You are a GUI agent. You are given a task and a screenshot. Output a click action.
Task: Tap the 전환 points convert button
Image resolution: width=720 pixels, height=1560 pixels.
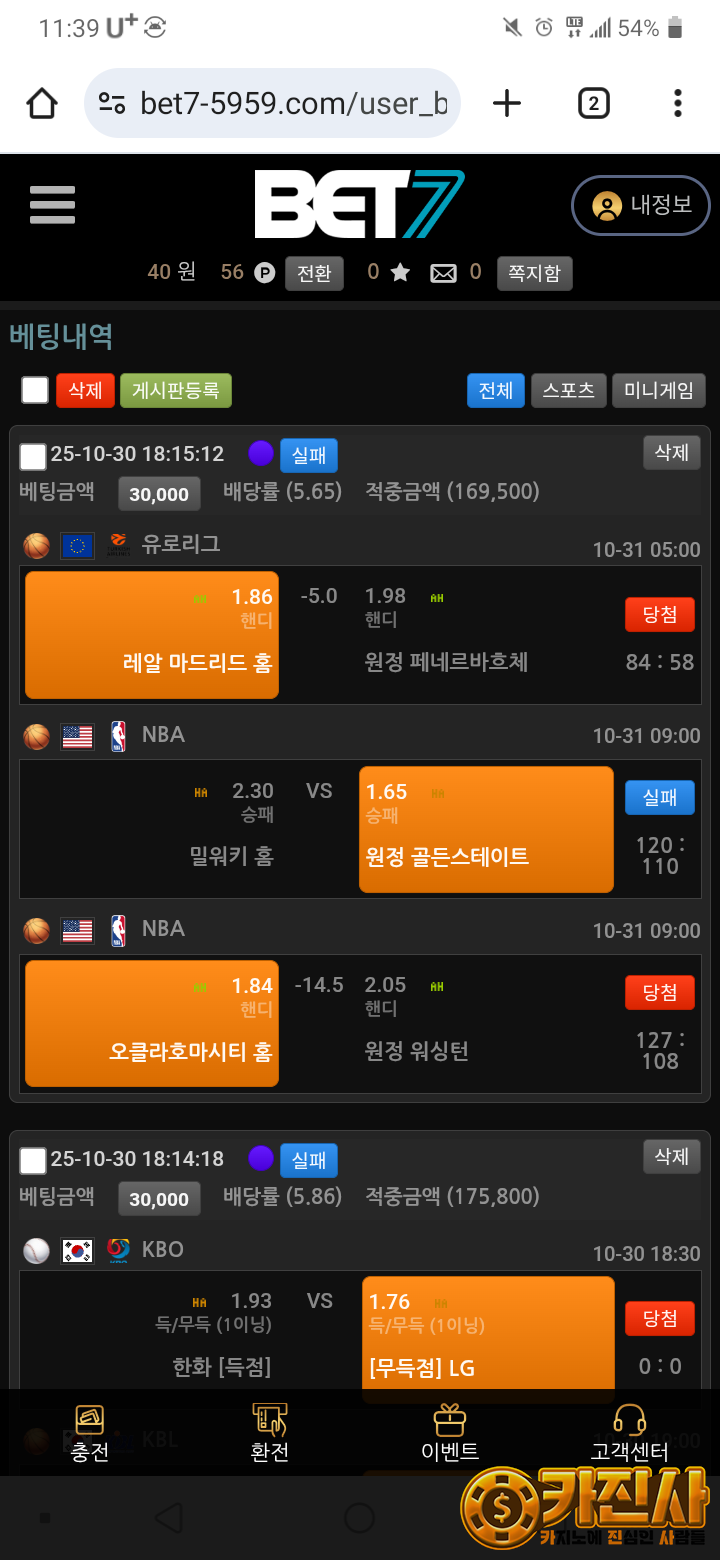pos(314,273)
